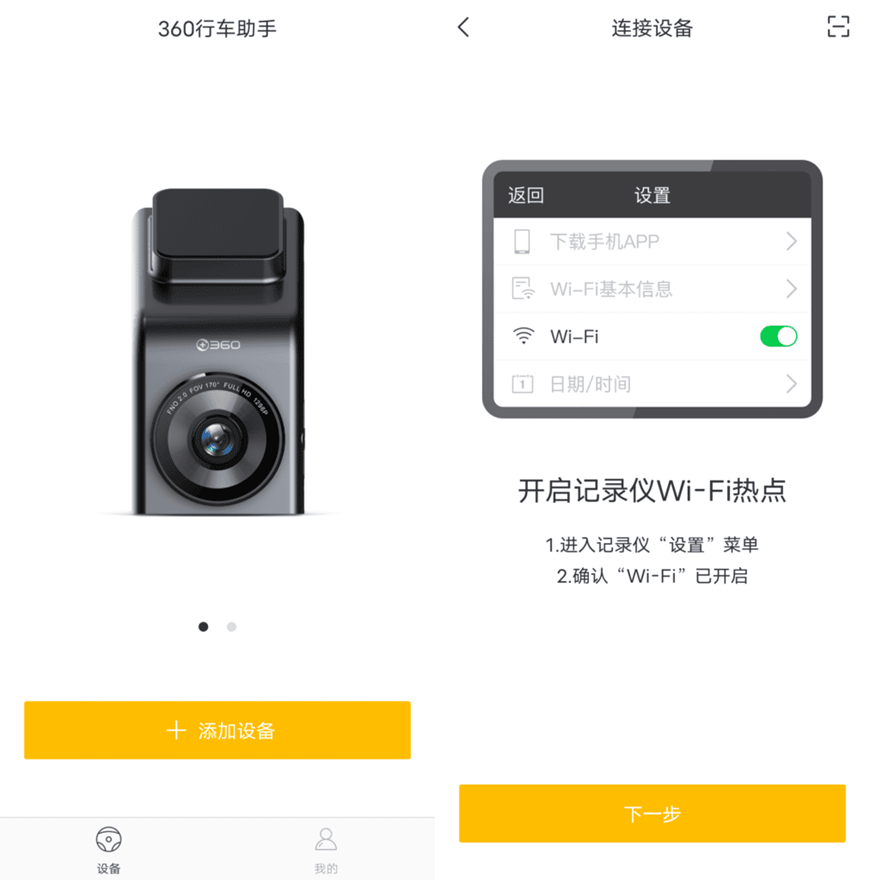Image resolution: width=870 pixels, height=880 pixels.
Task: Open the QR scan icon
Action: click(838, 27)
